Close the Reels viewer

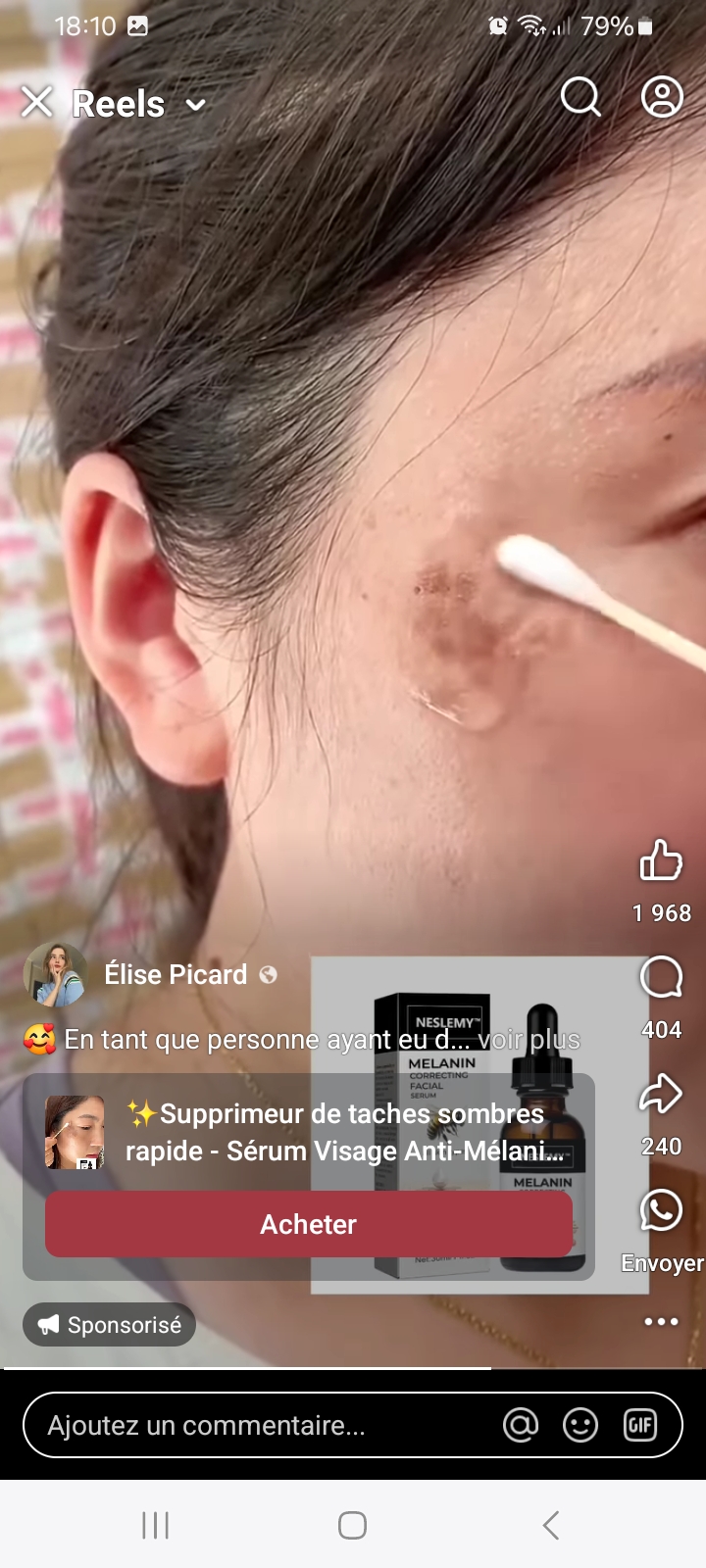tap(36, 101)
